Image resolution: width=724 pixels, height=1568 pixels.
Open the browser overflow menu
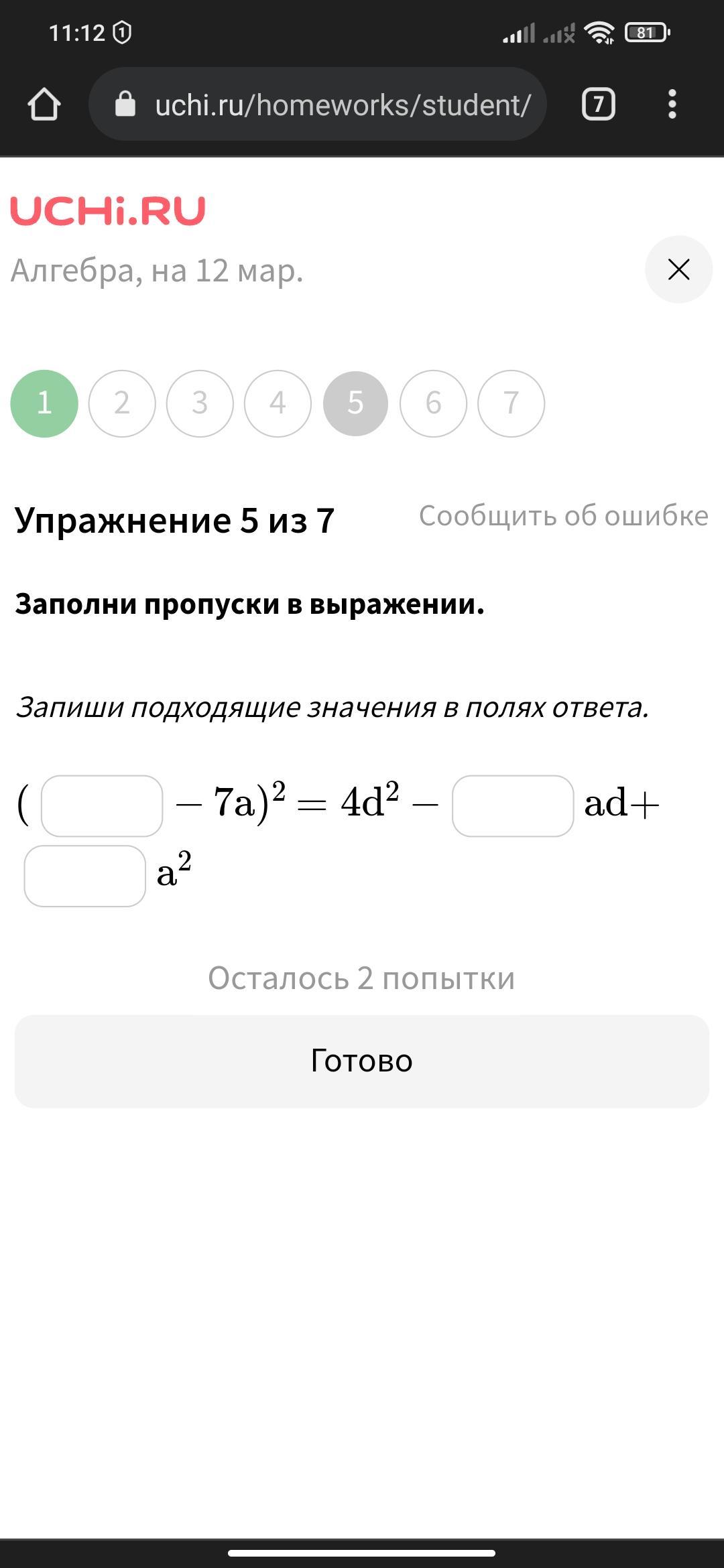(x=672, y=105)
